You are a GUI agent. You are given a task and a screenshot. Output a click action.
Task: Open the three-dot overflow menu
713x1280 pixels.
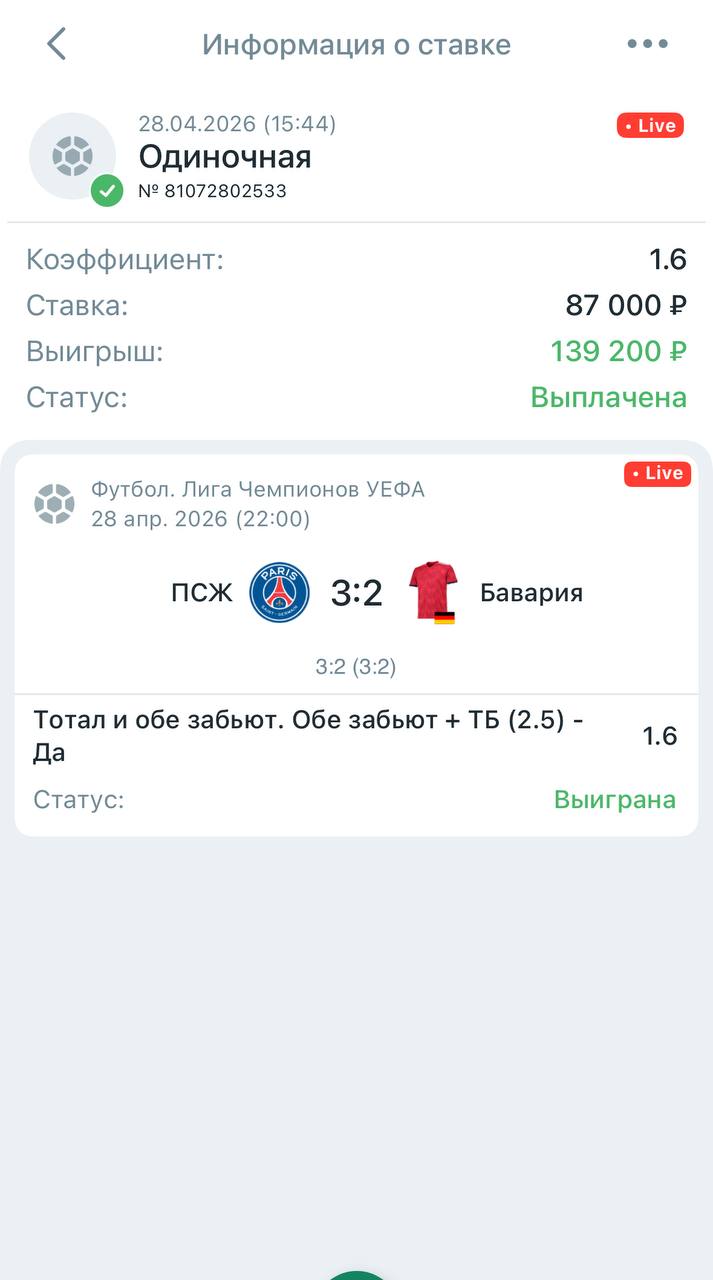[x=647, y=44]
